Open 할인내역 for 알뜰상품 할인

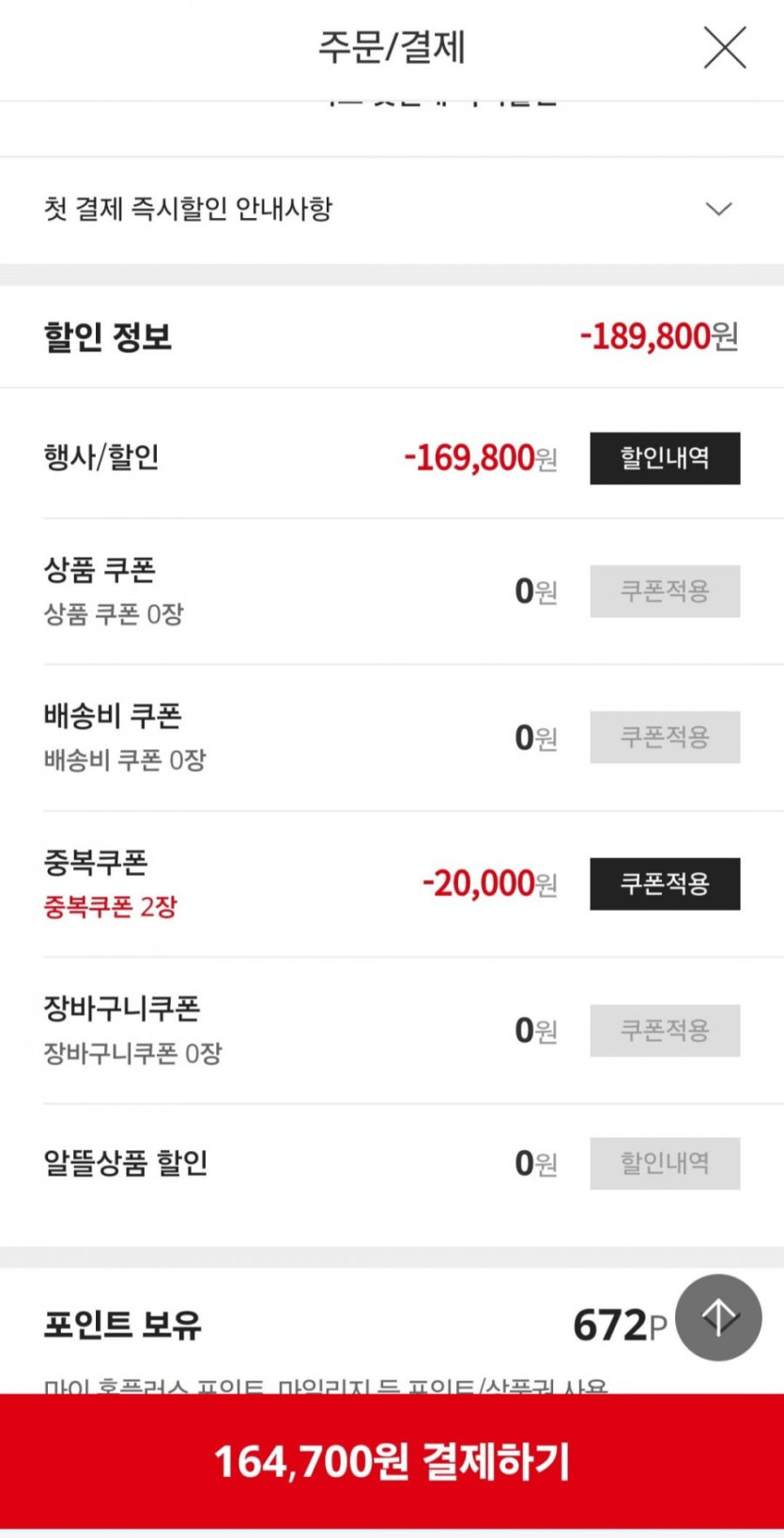click(665, 1163)
